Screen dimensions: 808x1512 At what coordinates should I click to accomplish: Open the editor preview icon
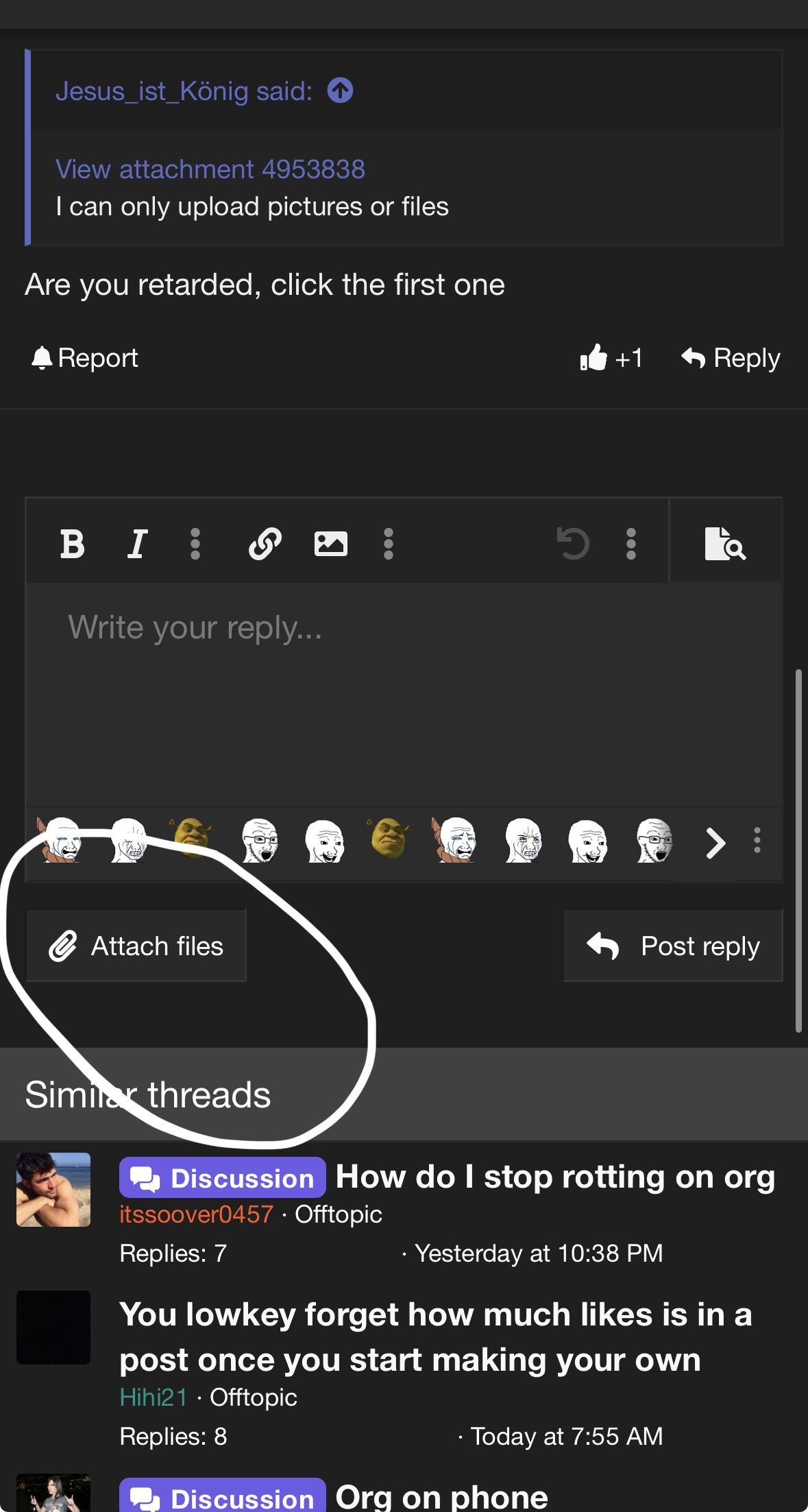point(724,544)
